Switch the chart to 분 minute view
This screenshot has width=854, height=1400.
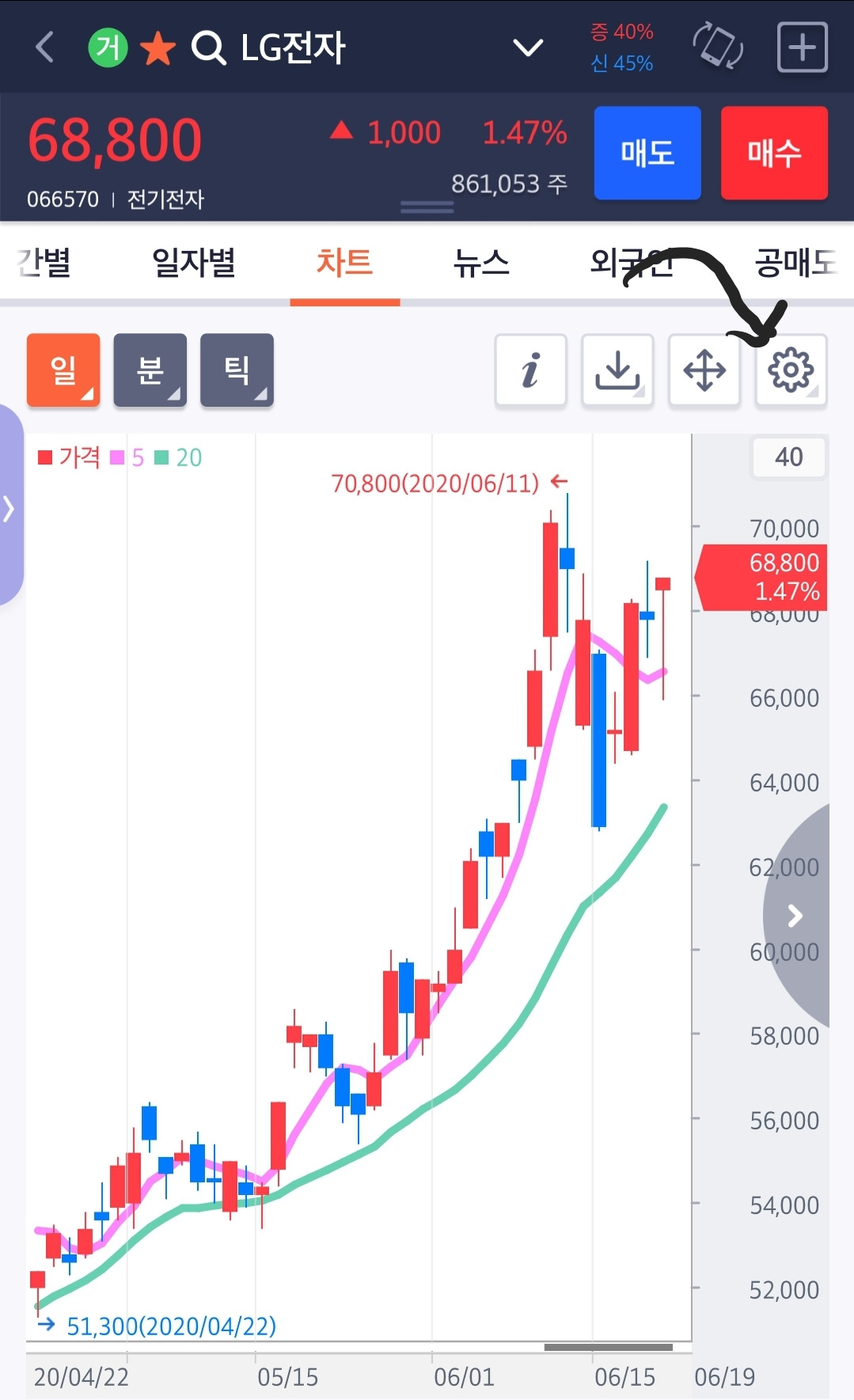point(150,370)
